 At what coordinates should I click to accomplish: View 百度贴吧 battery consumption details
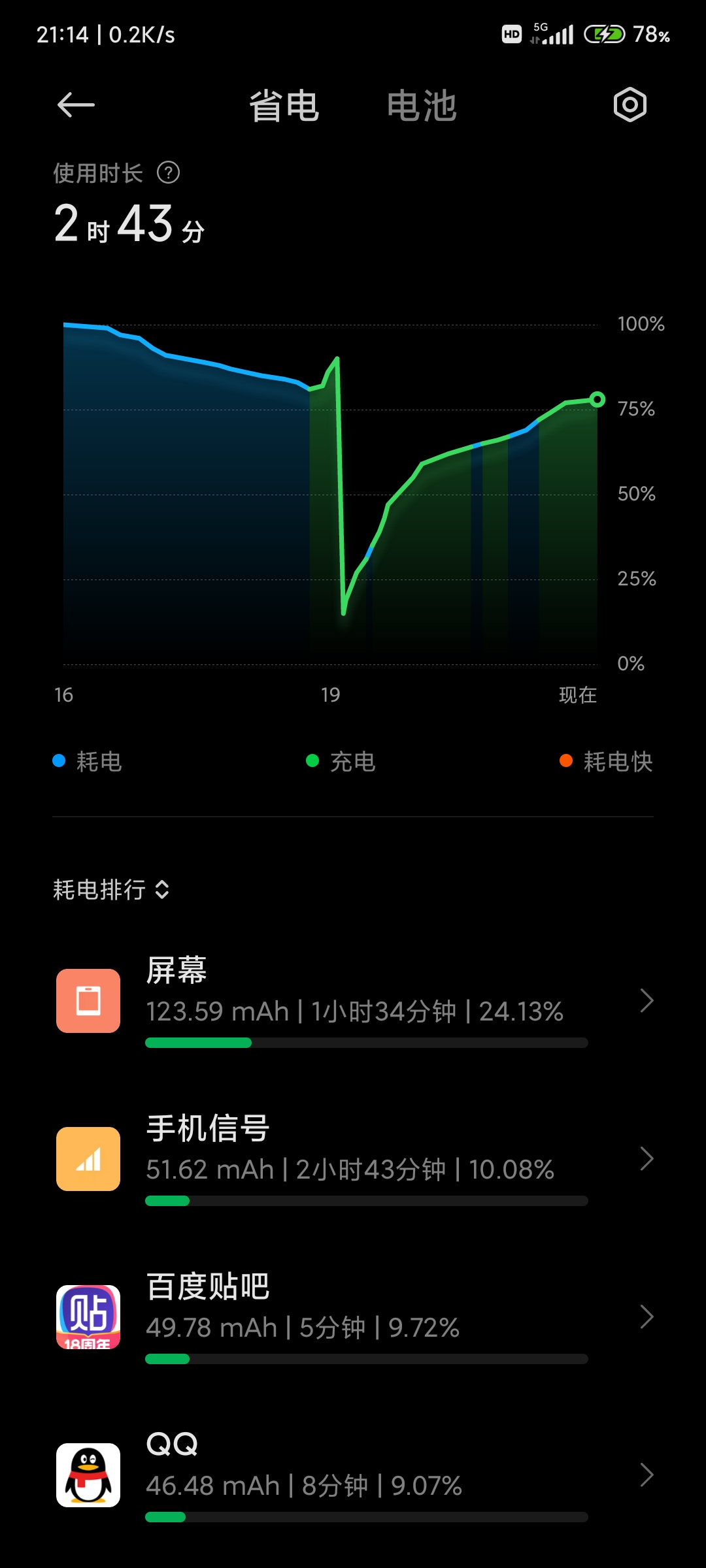tap(353, 1317)
